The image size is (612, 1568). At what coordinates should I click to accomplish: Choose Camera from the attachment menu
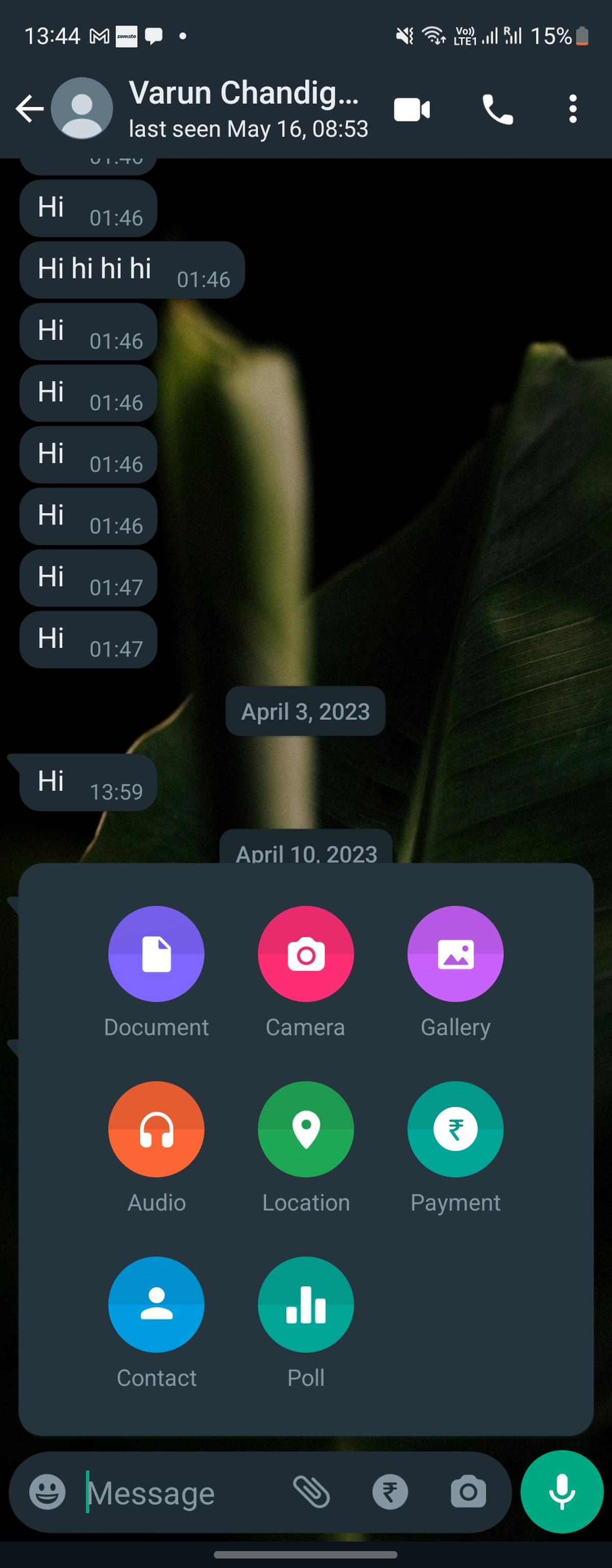pyautogui.click(x=305, y=953)
